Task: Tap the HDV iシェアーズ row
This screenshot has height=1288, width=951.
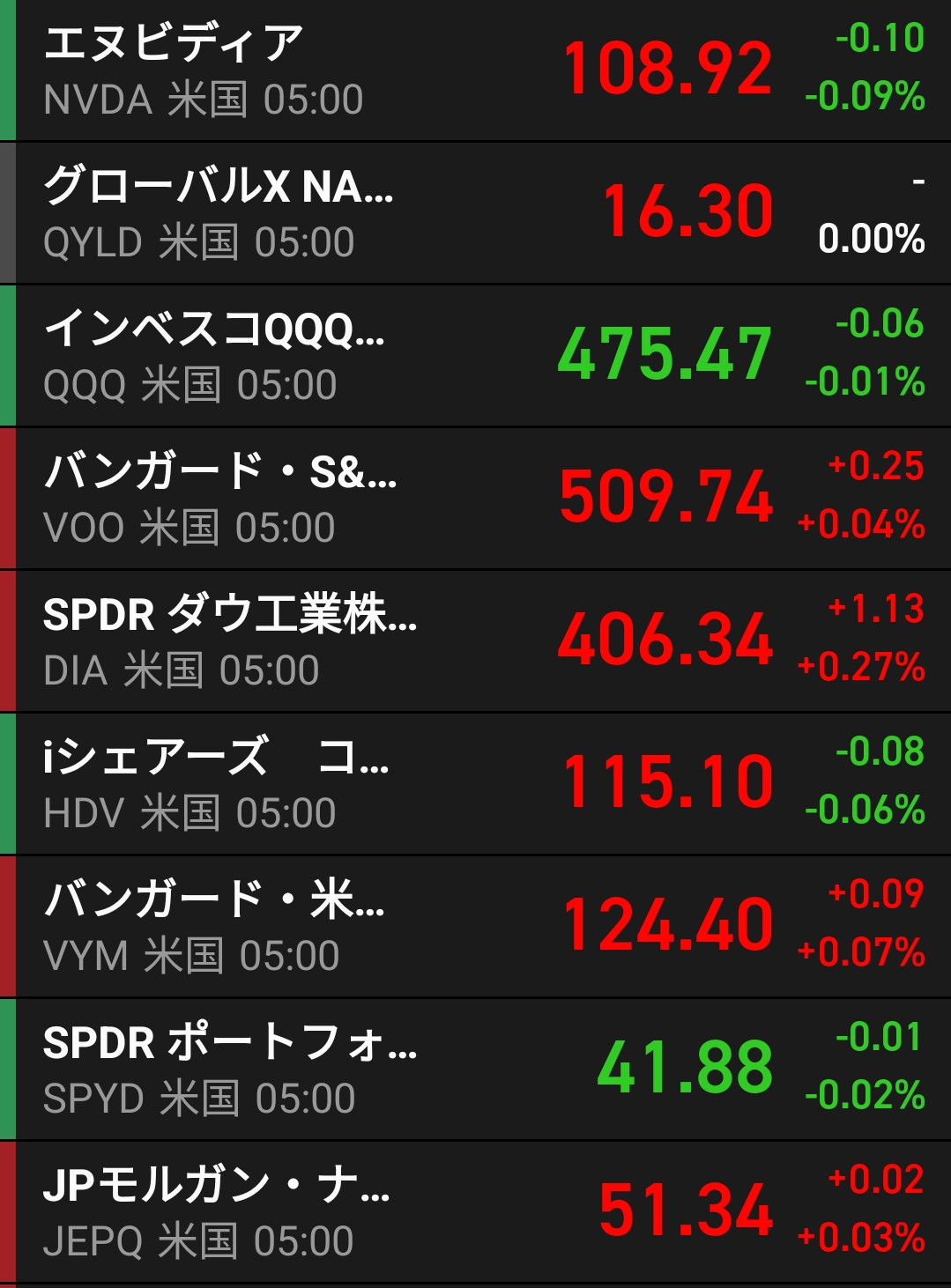Action: (476, 784)
